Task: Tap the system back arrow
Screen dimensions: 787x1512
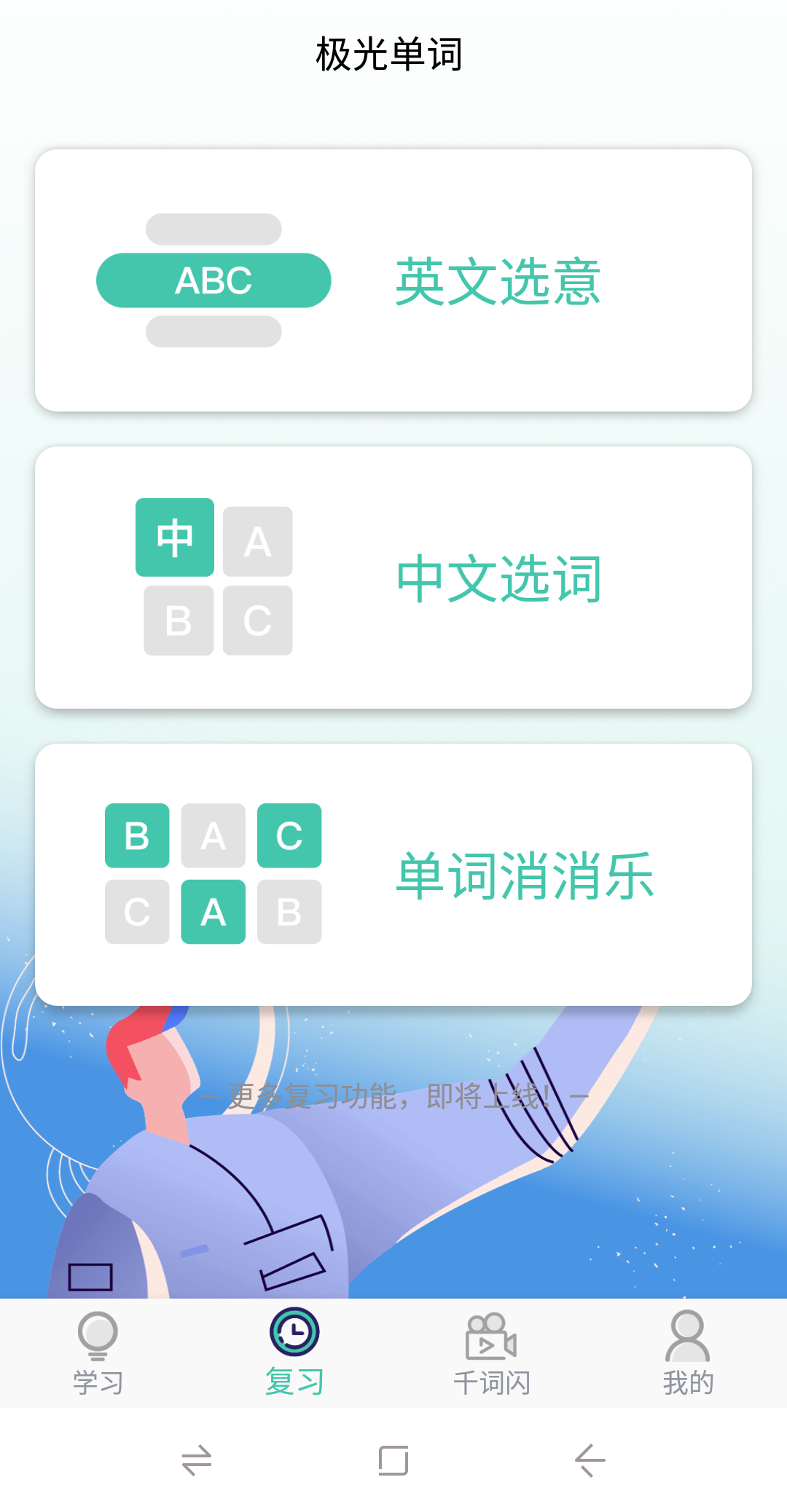Action: [x=590, y=1460]
